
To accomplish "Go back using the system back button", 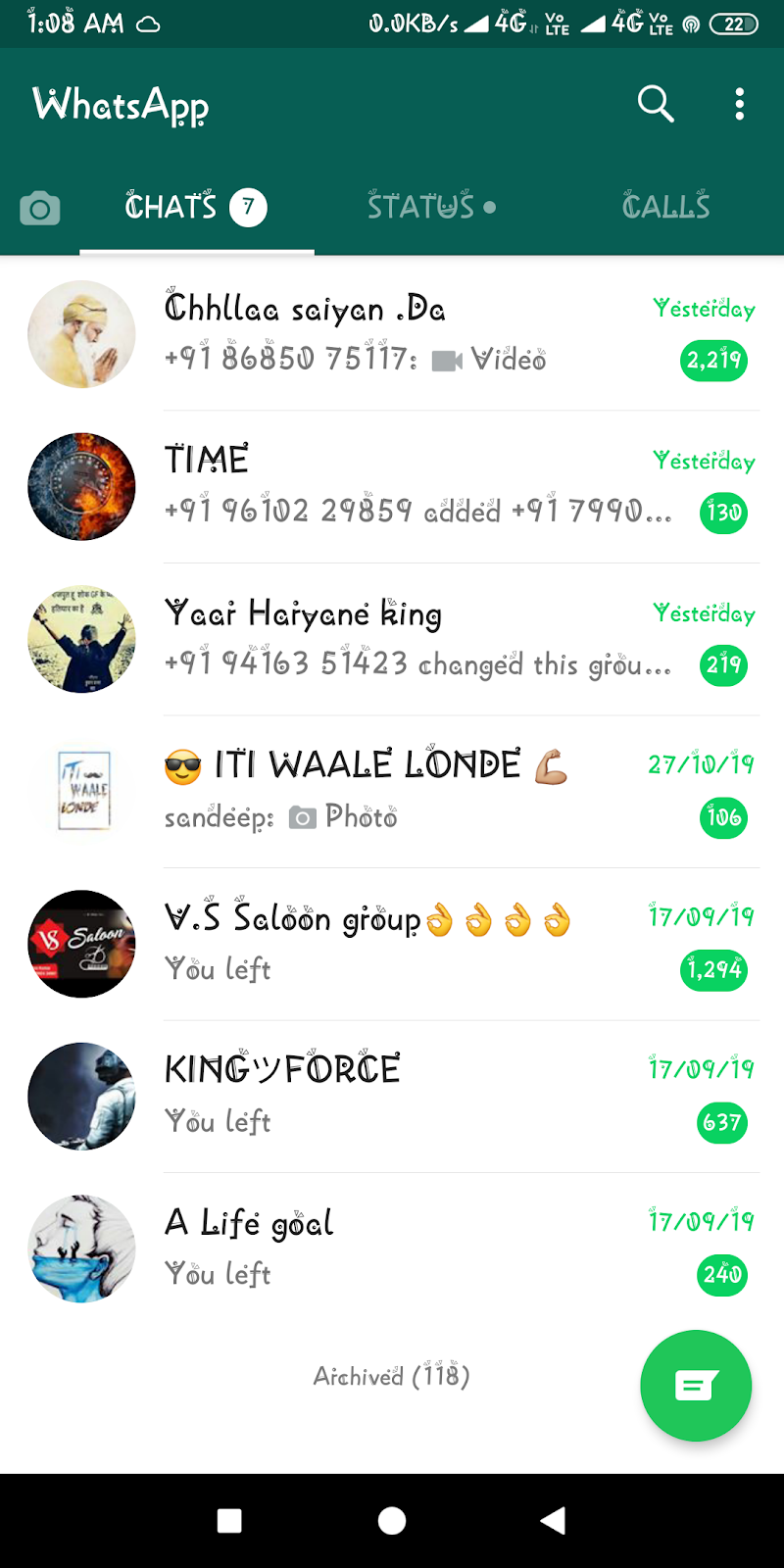I will [x=553, y=1520].
